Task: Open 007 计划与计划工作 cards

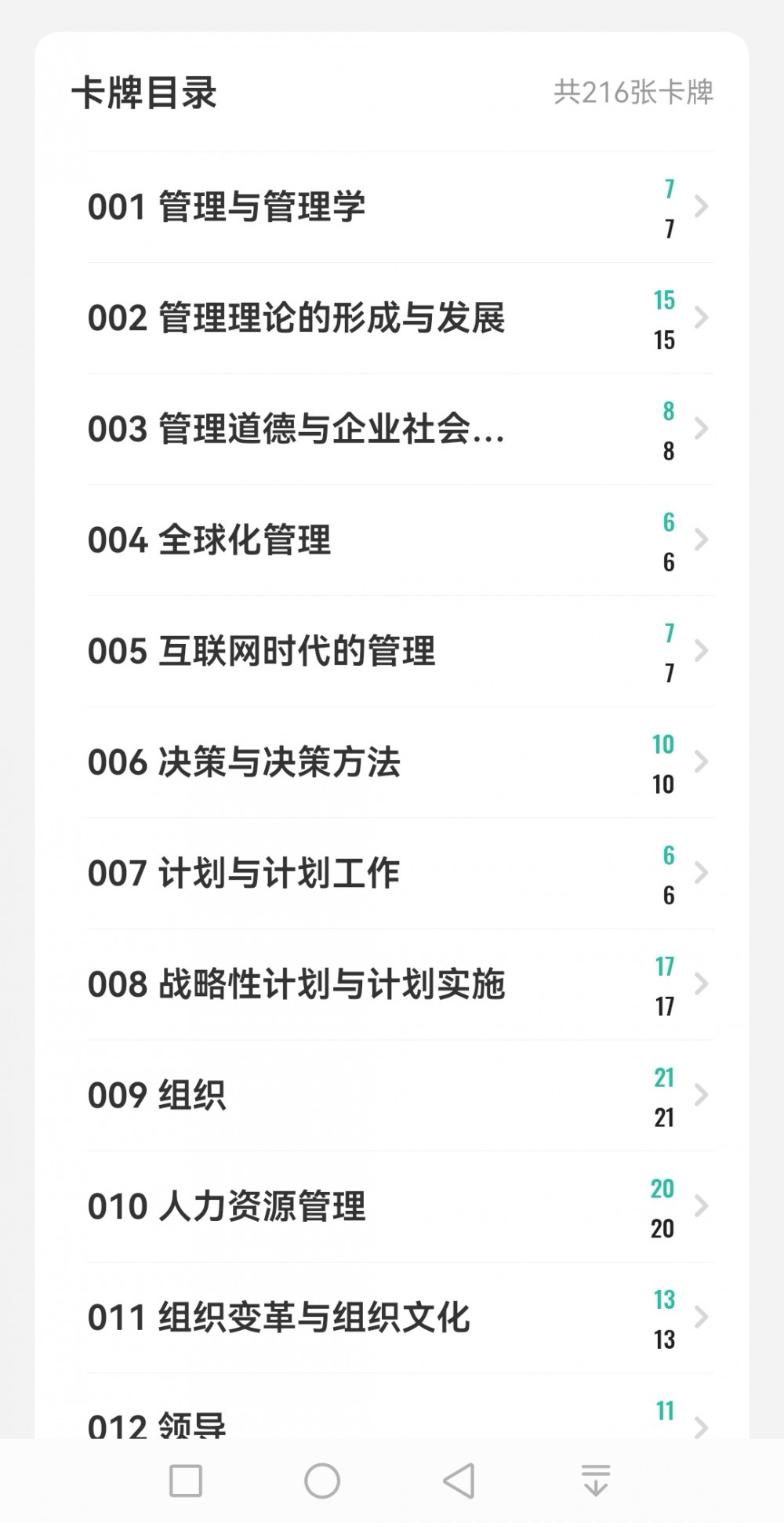Action: pos(400,874)
